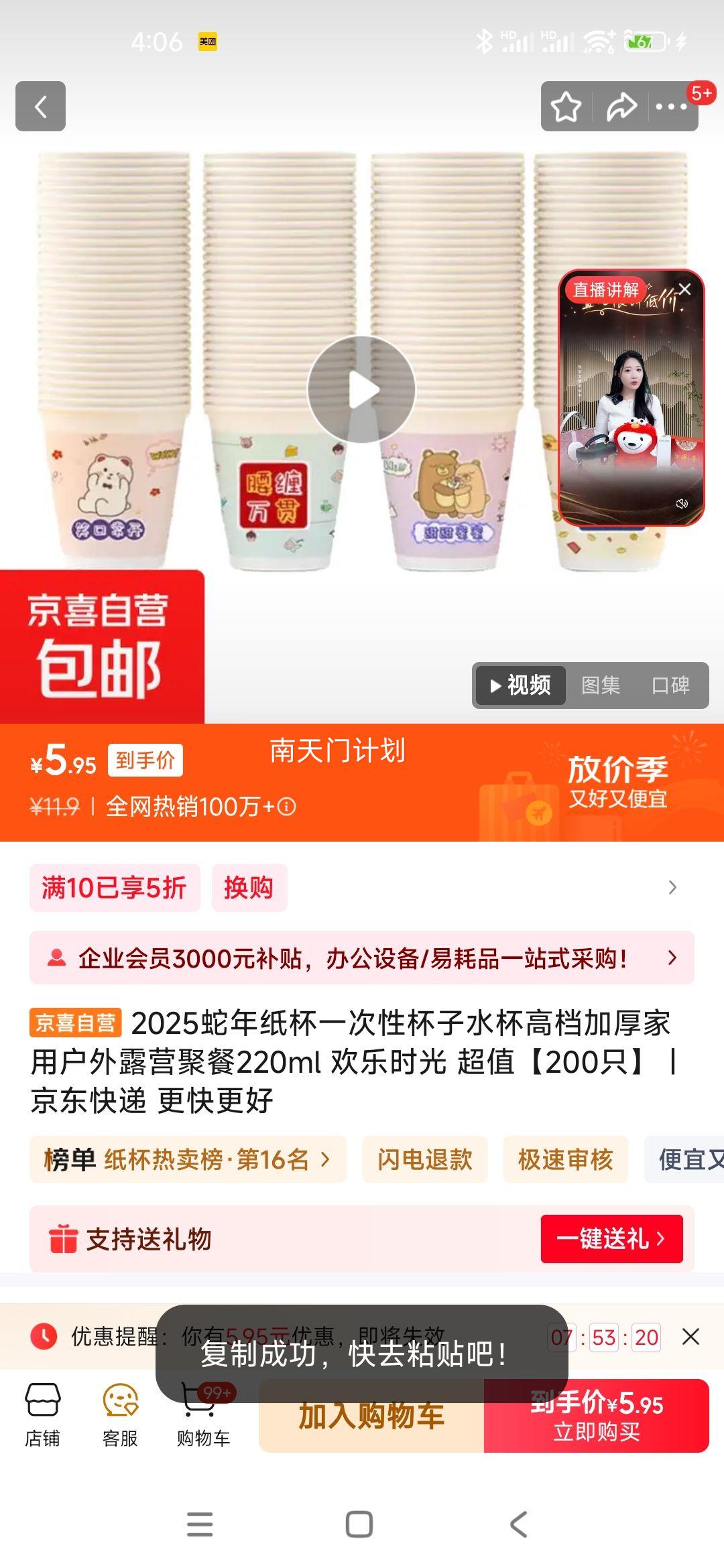This screenshot has height=1568, width=724.
Task: Share this product listing
Action: (621, 107)
